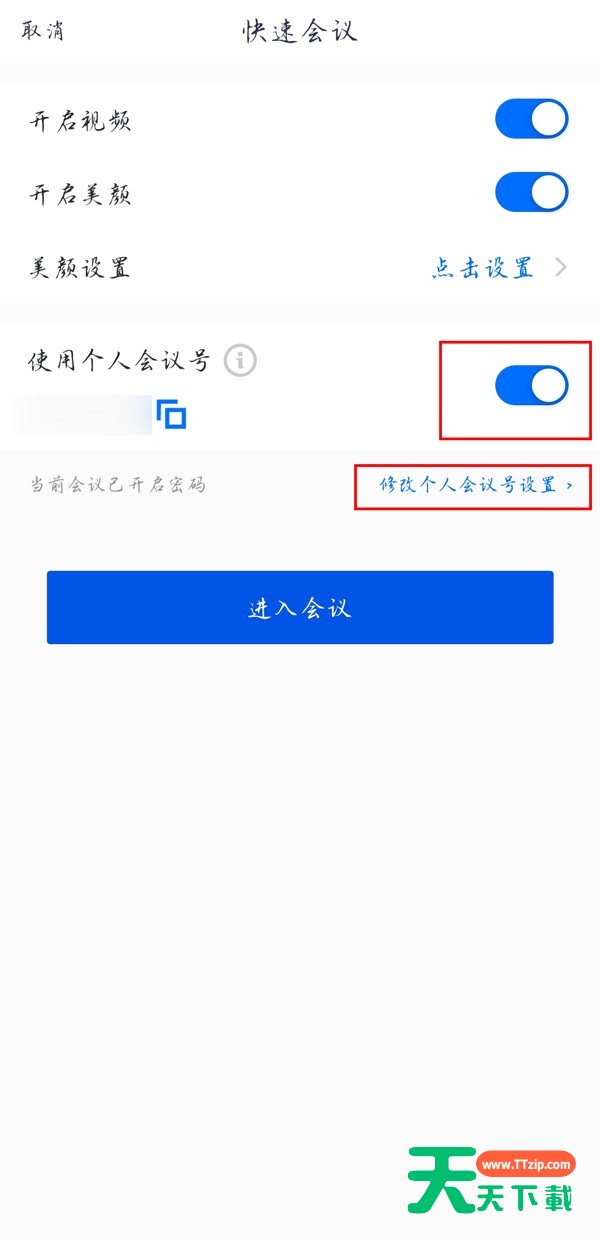Viewport: 600px width, 1240px height.
Task: Toggle the 开启视频 switch
Action: click(531, 120)
